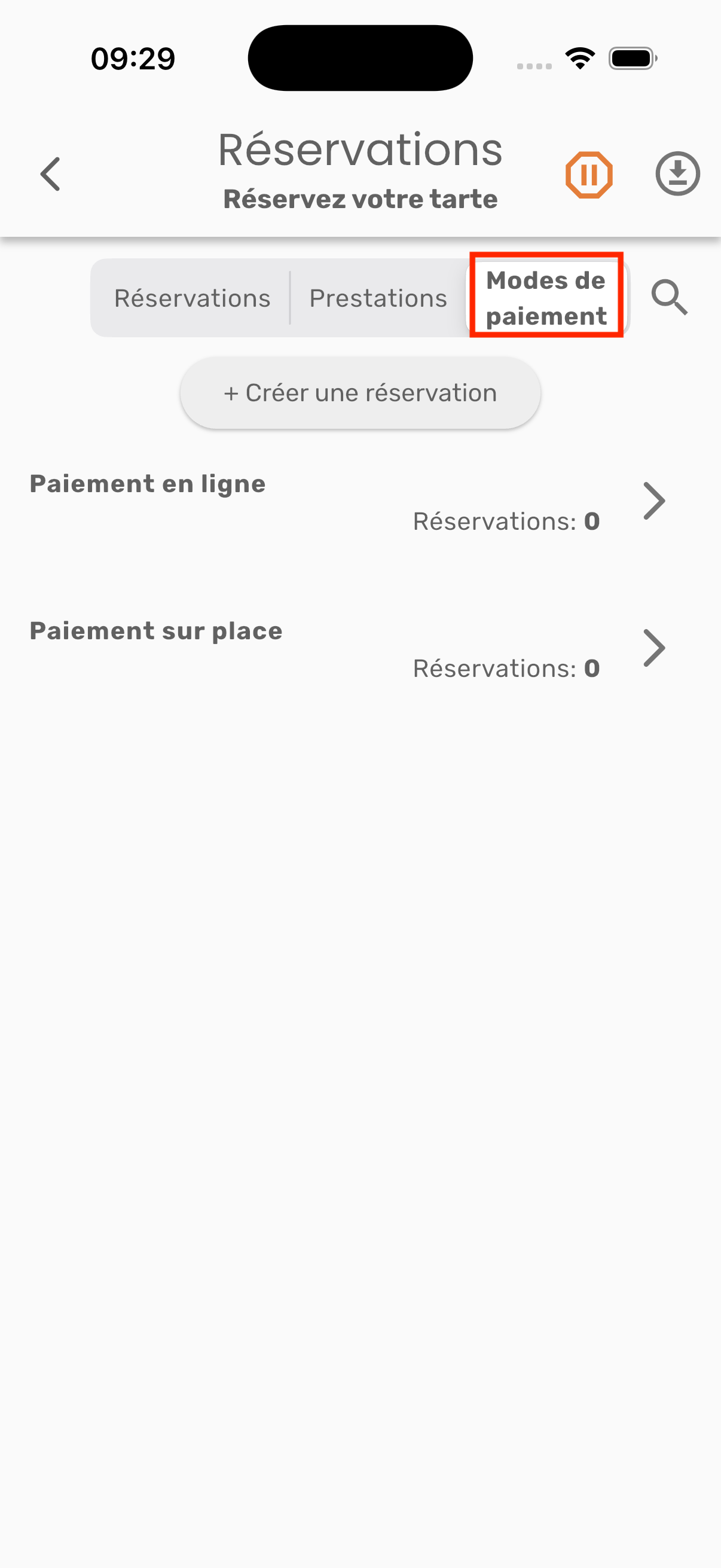Tap the back arrow to leave Réservations
Viewport: 721px width, 1568px height.
pos(49,174)
